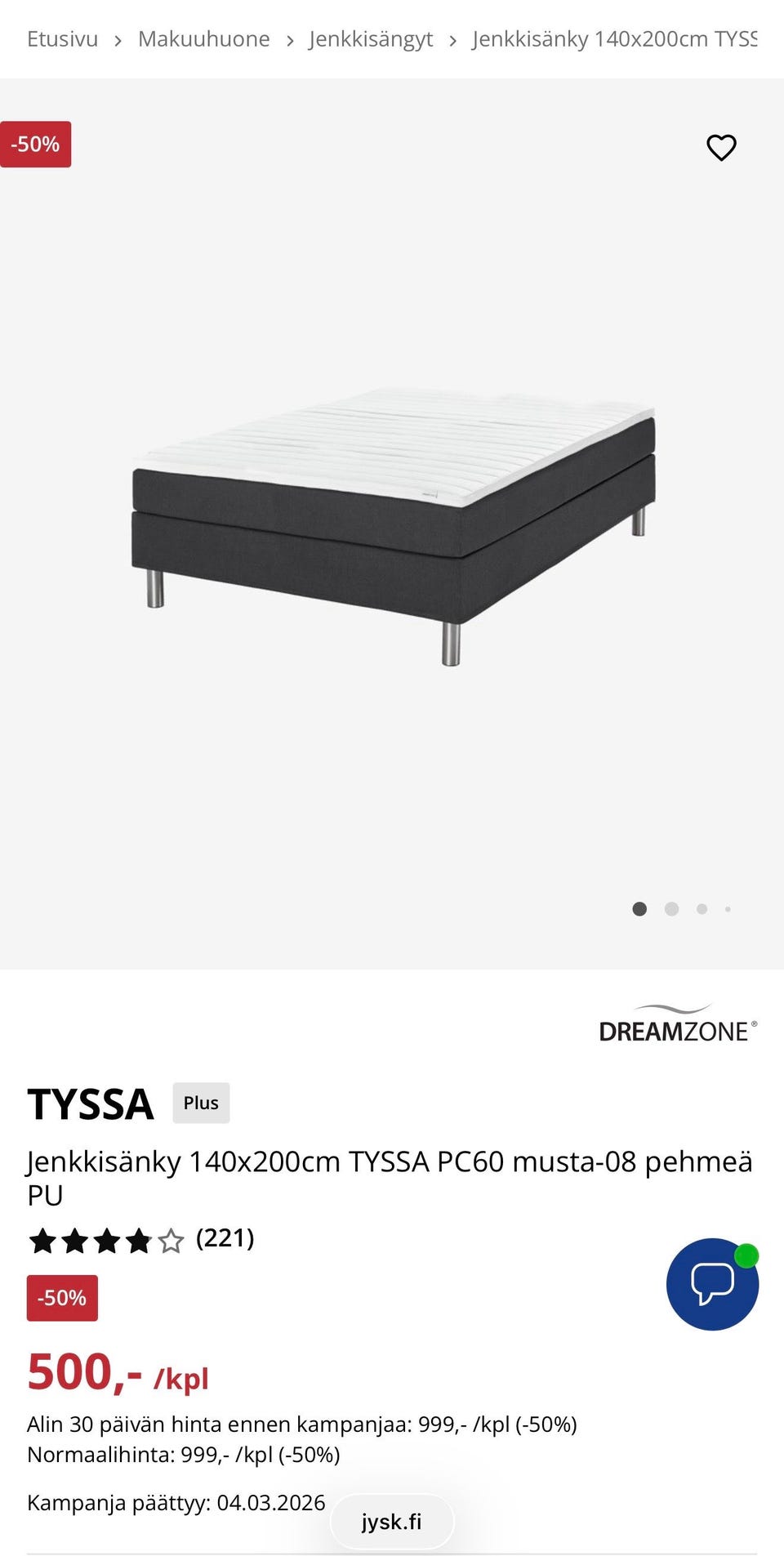Image resolution: width=784 pixels, height=1556 pixels.
Task: Open the chat support bubble
Action: click(712, 1284)
